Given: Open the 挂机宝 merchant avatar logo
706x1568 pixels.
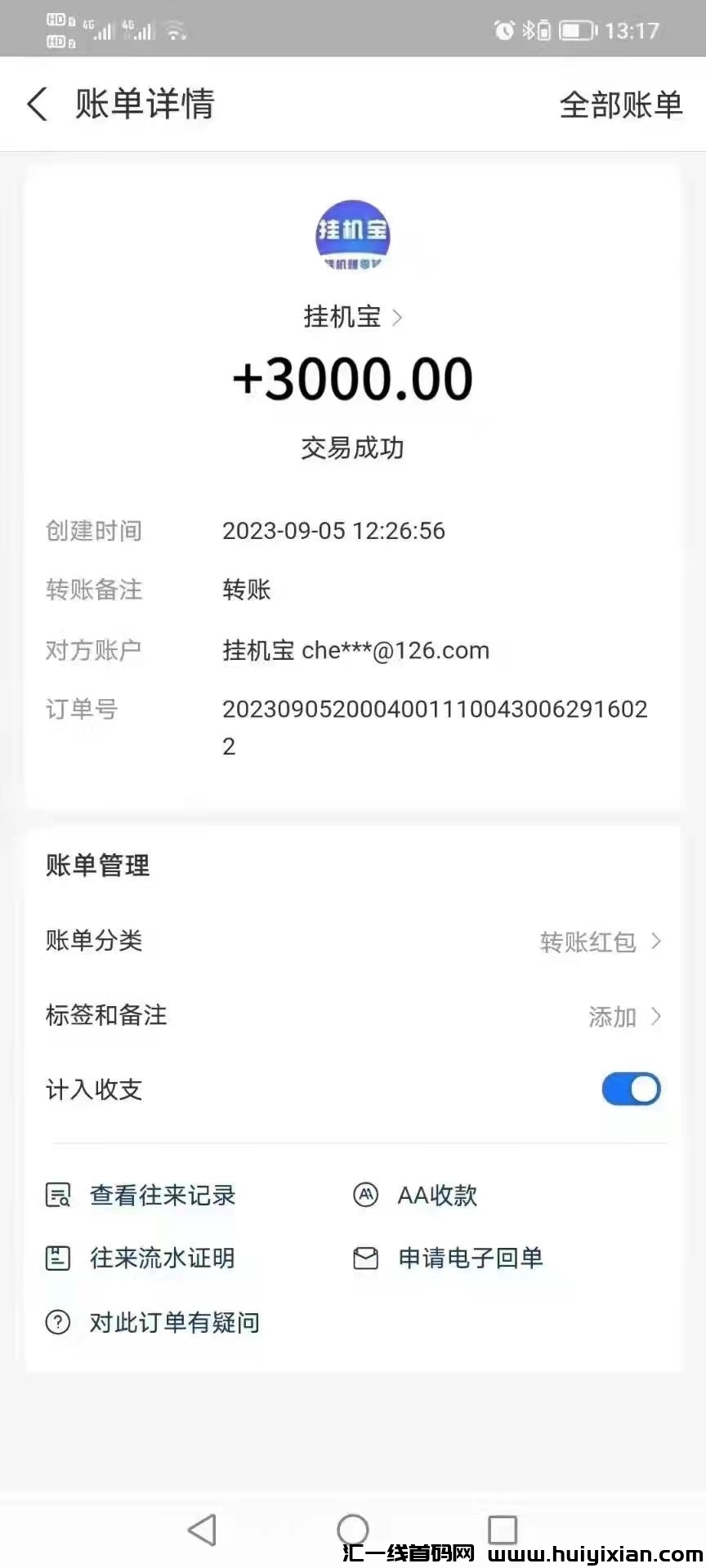Looking at the screenshot, I should click(352, 235).
